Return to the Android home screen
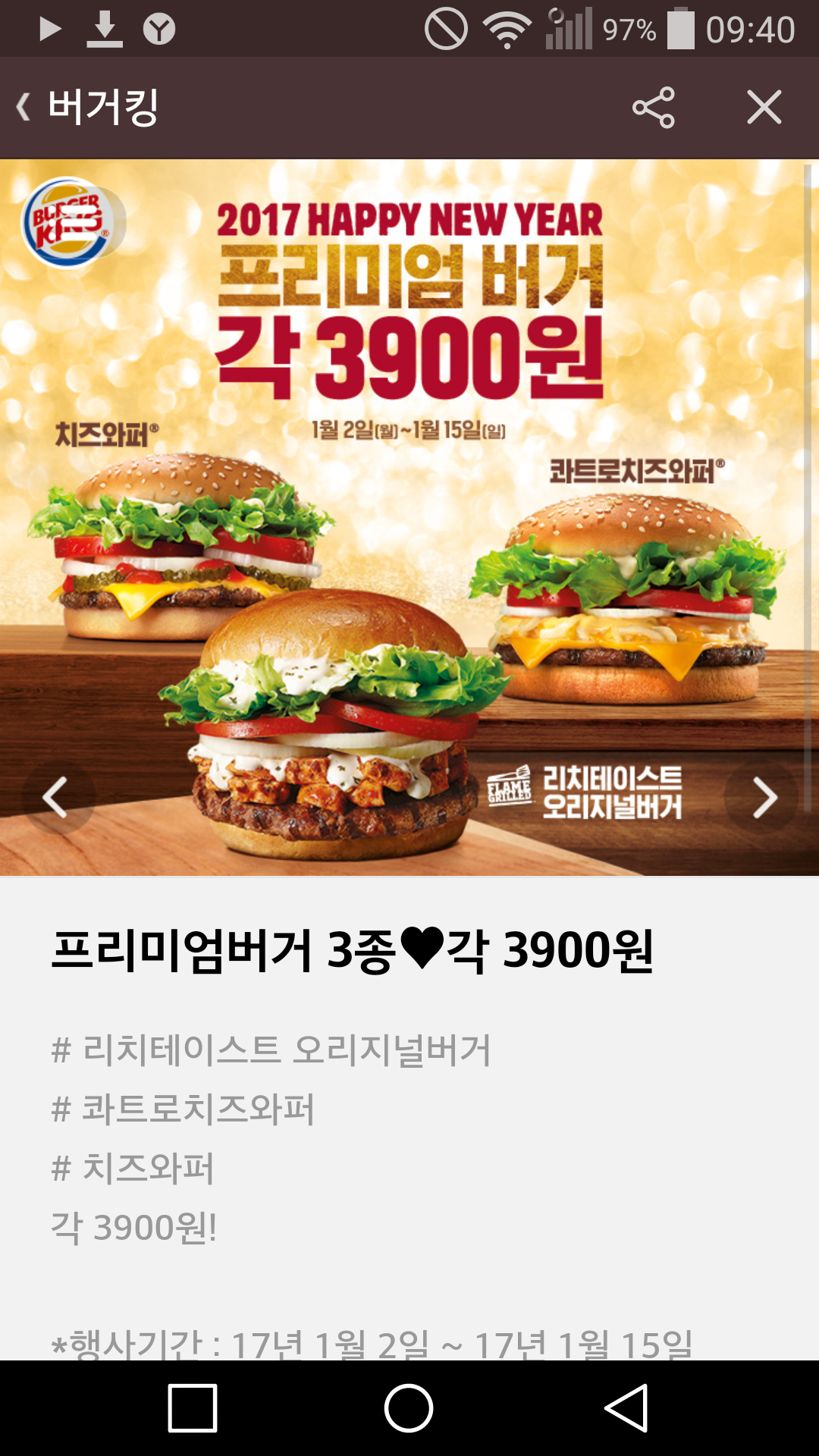Viewport: 819px width, 1456px height. click(x=409, y=1408)
